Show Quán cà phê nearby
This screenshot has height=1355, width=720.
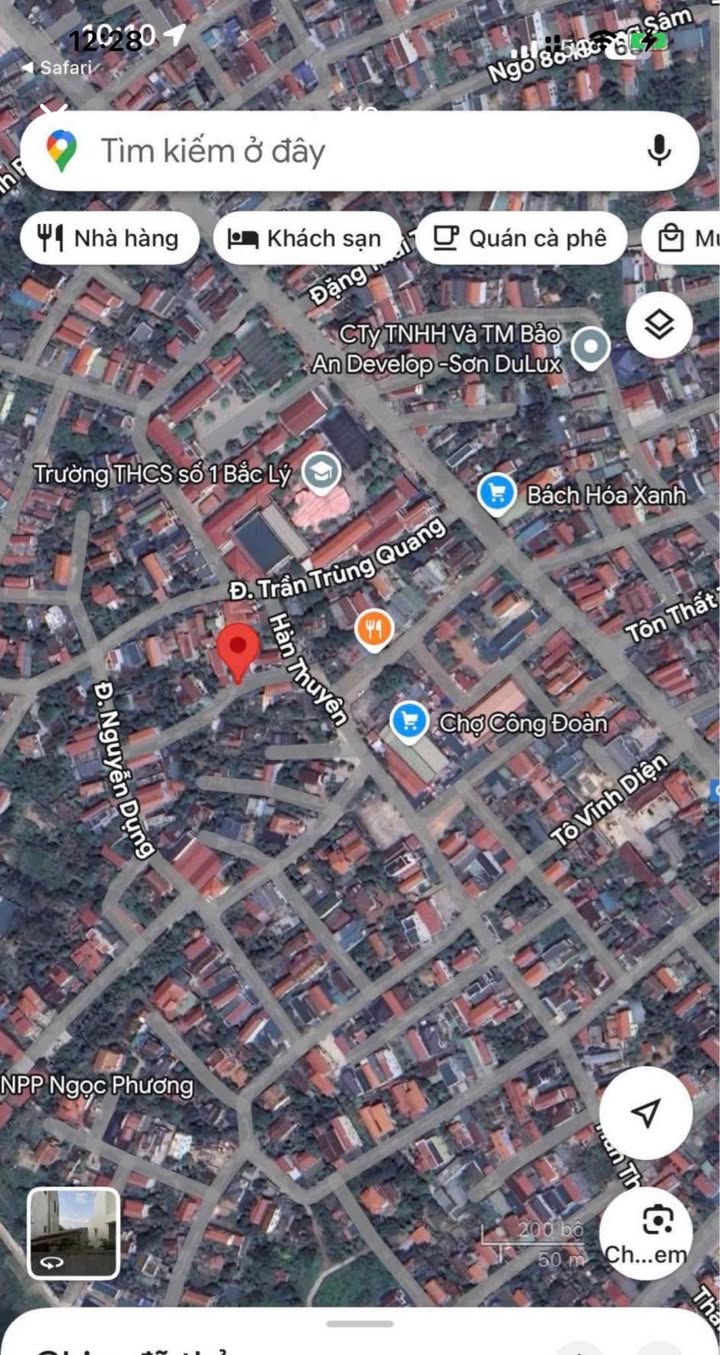coord(521,238)
